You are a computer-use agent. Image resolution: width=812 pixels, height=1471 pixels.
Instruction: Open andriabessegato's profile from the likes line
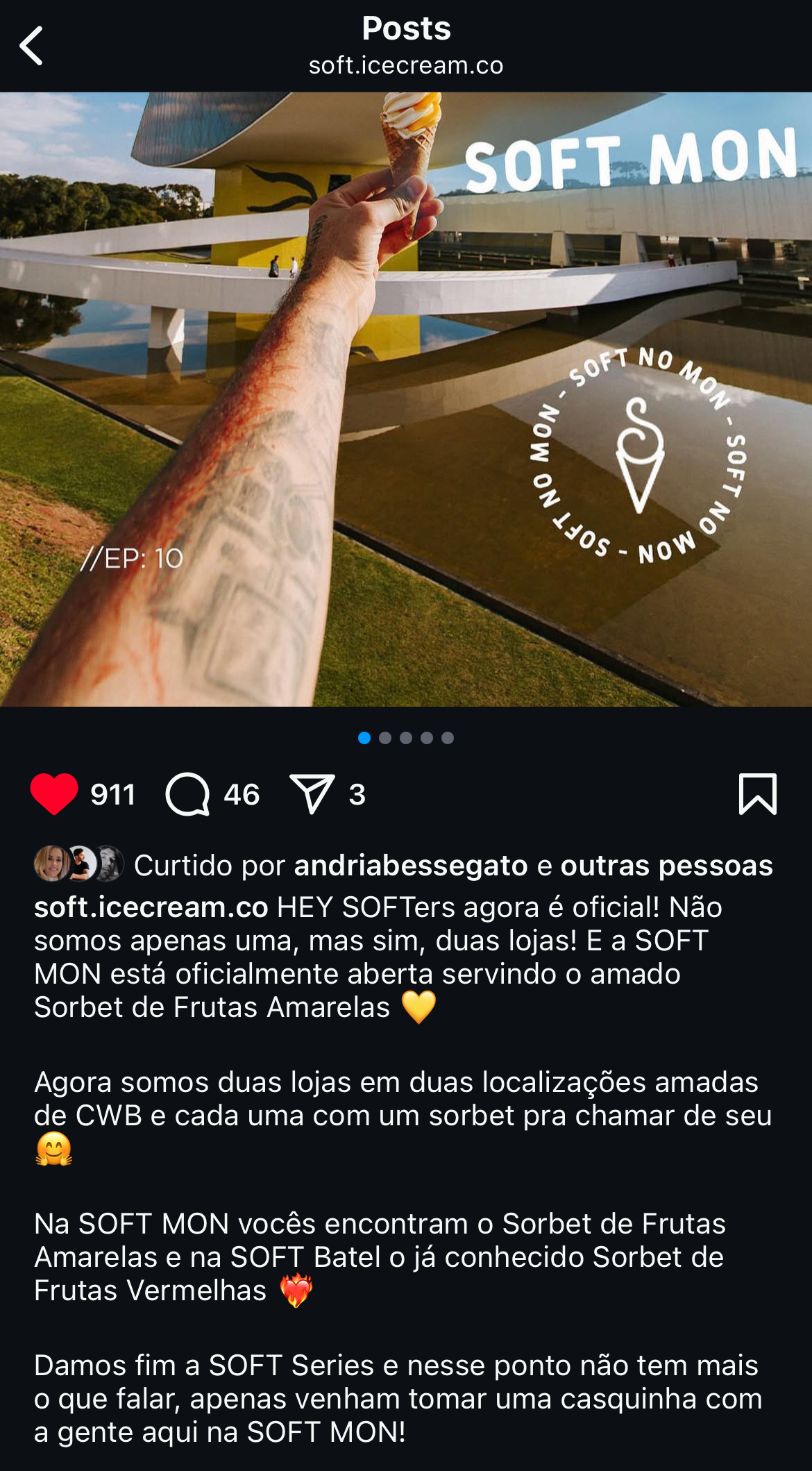point(410,866)
